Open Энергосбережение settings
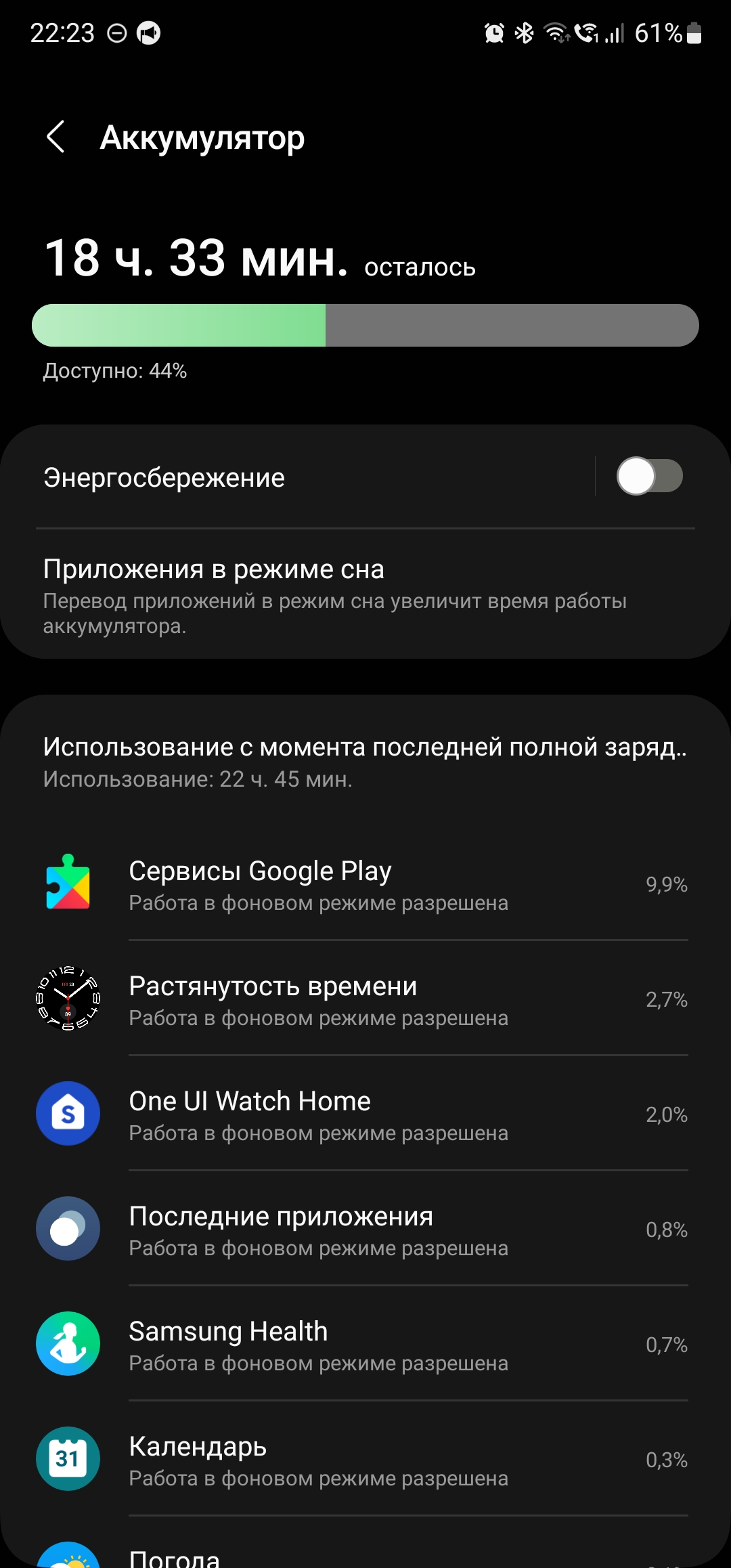This screenshot has height=1568, width=731. coord(271,478)
